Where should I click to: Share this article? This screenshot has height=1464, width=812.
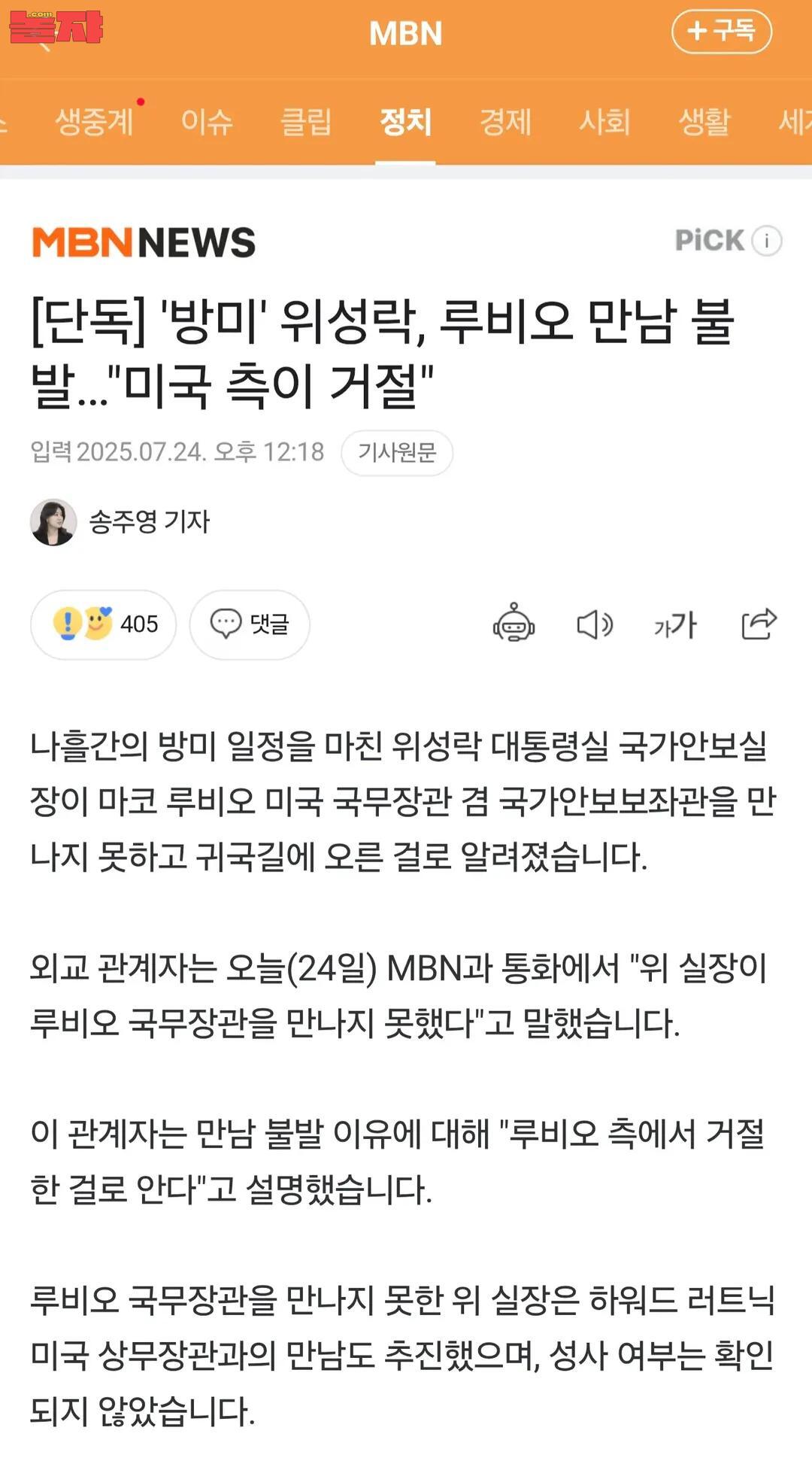point(758,624)
